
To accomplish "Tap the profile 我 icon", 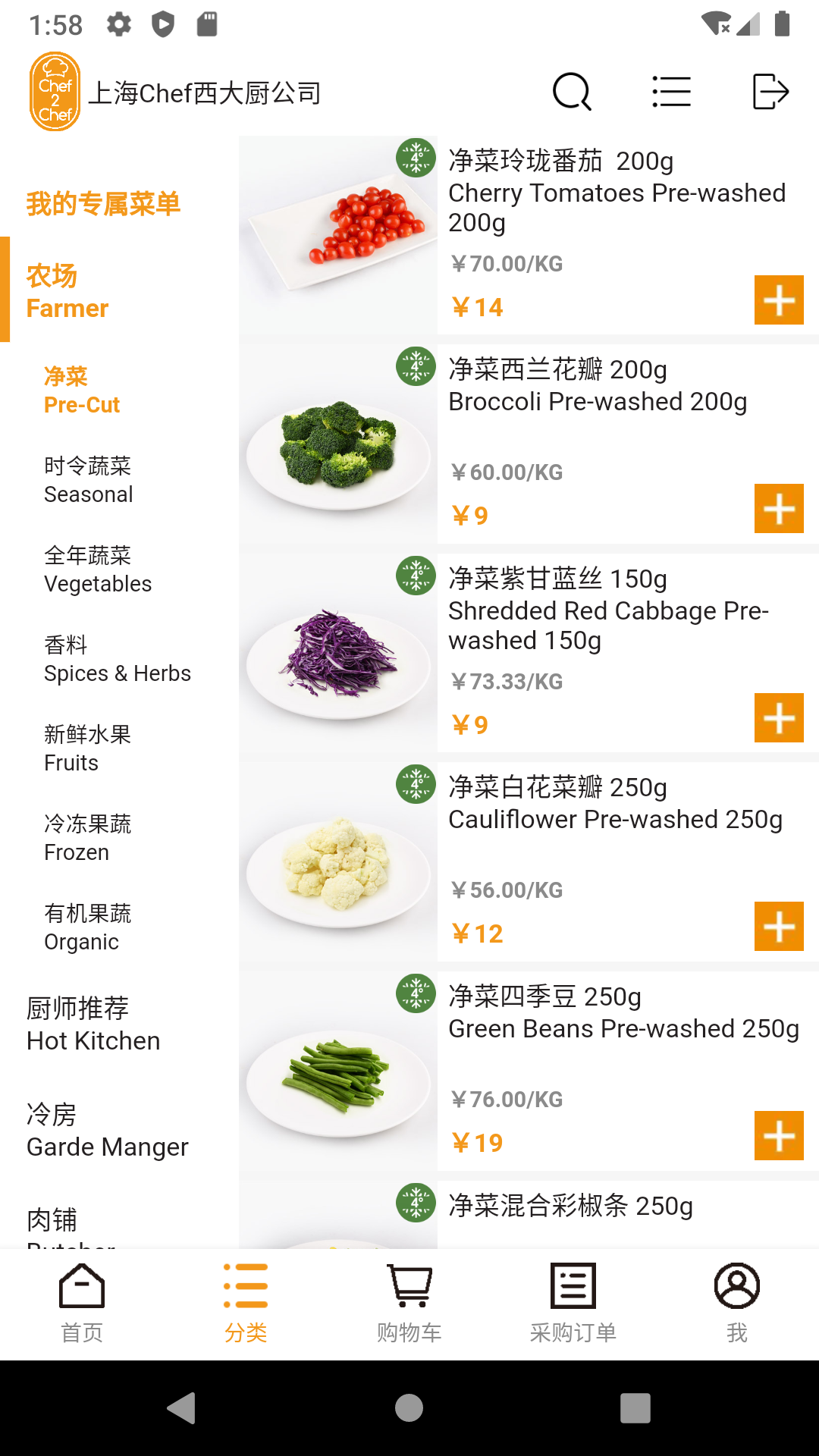I will (x=736, y=1300).
